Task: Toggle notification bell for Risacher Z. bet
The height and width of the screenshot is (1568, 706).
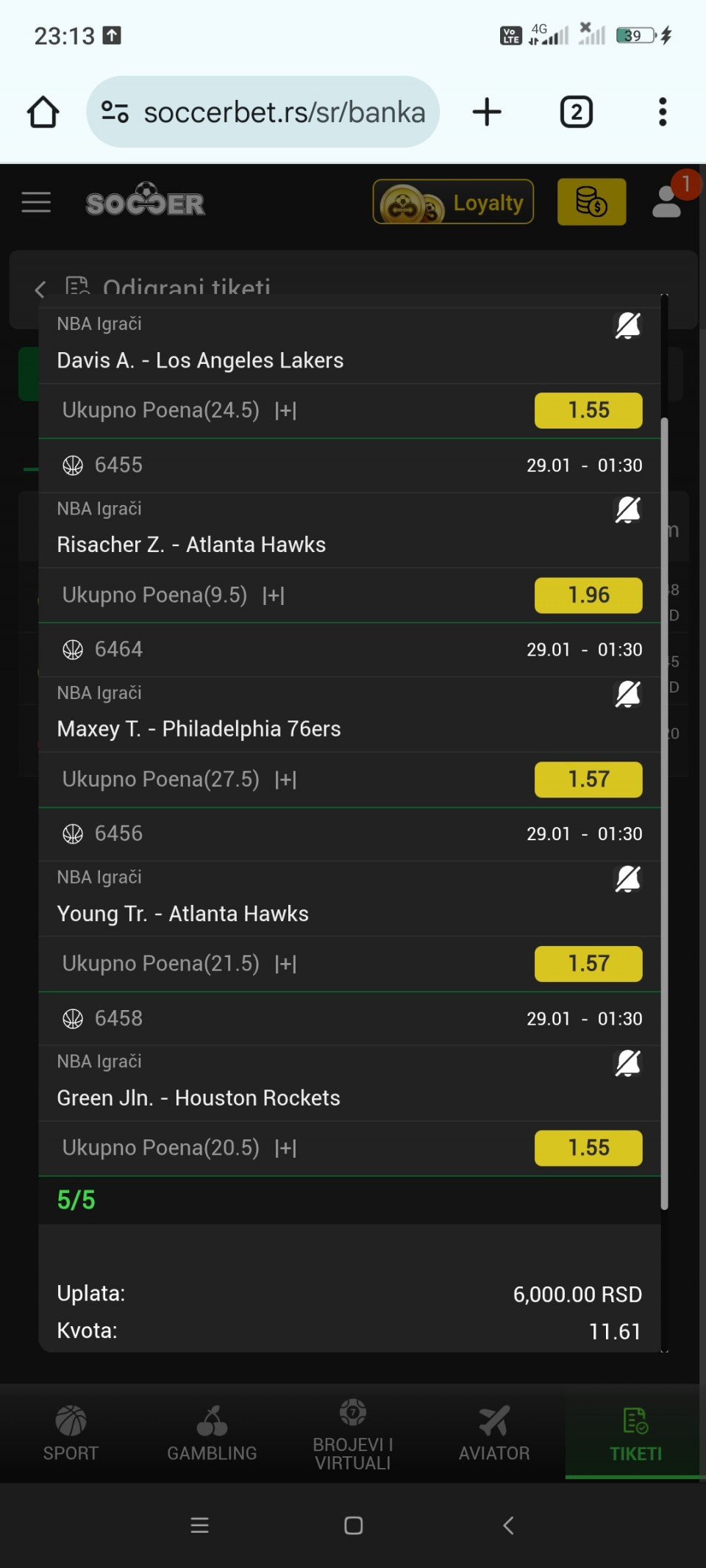Action: click(x=627, y=509)
